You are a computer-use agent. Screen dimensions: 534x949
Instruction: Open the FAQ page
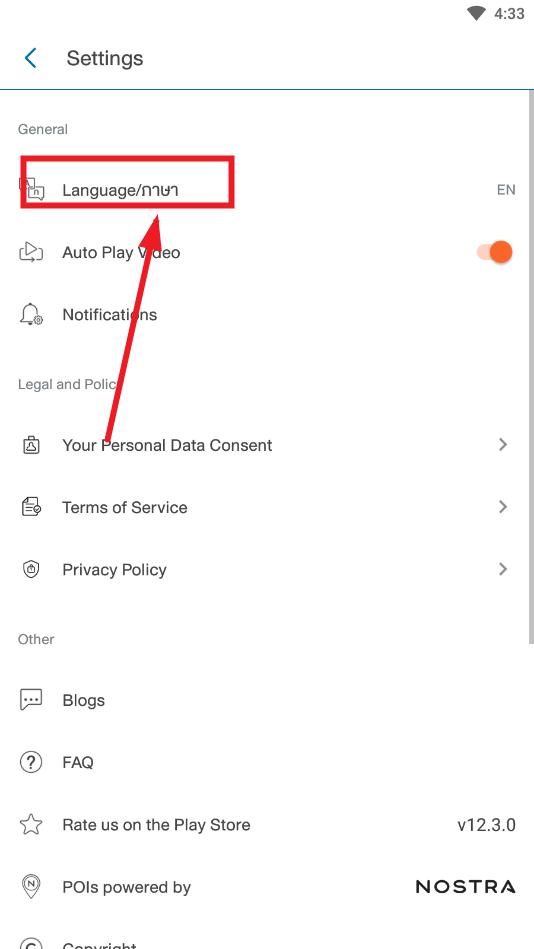(x=267, y=763)
